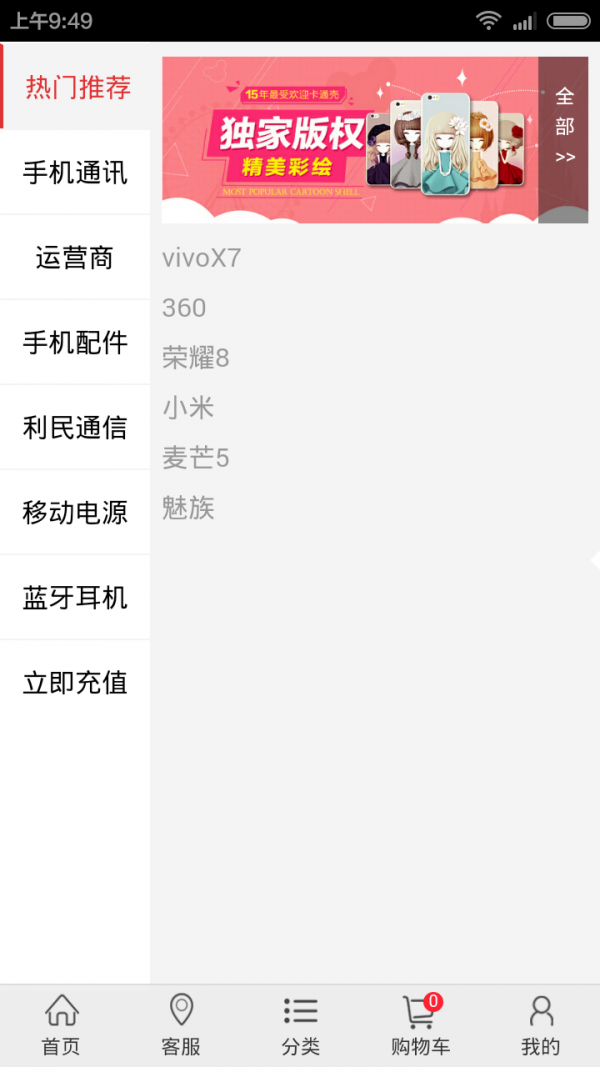Viewport: 600px width, 1067px height.
Task: View the 购物车 shopping cart
Action: coord(420,1025)
